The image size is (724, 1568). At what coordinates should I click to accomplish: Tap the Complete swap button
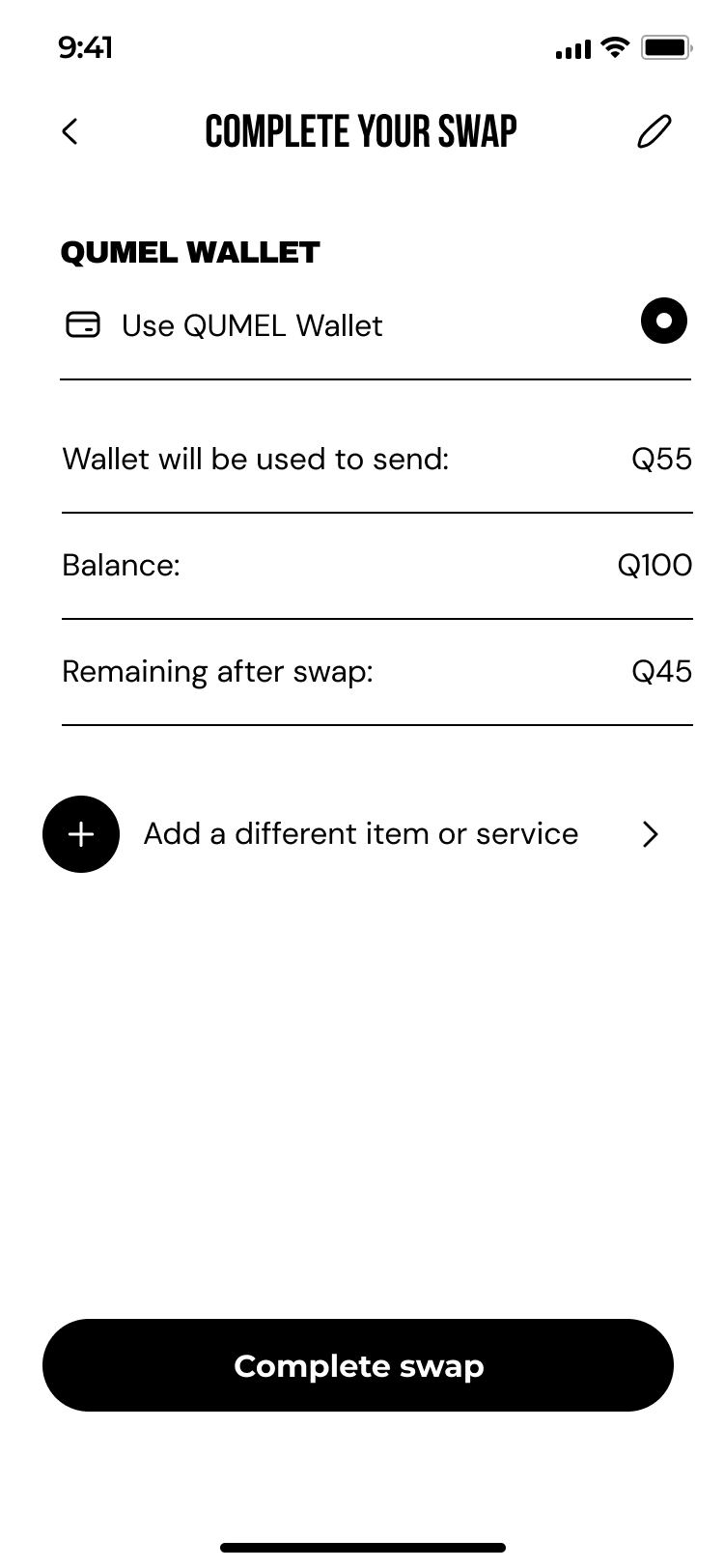358,1365
